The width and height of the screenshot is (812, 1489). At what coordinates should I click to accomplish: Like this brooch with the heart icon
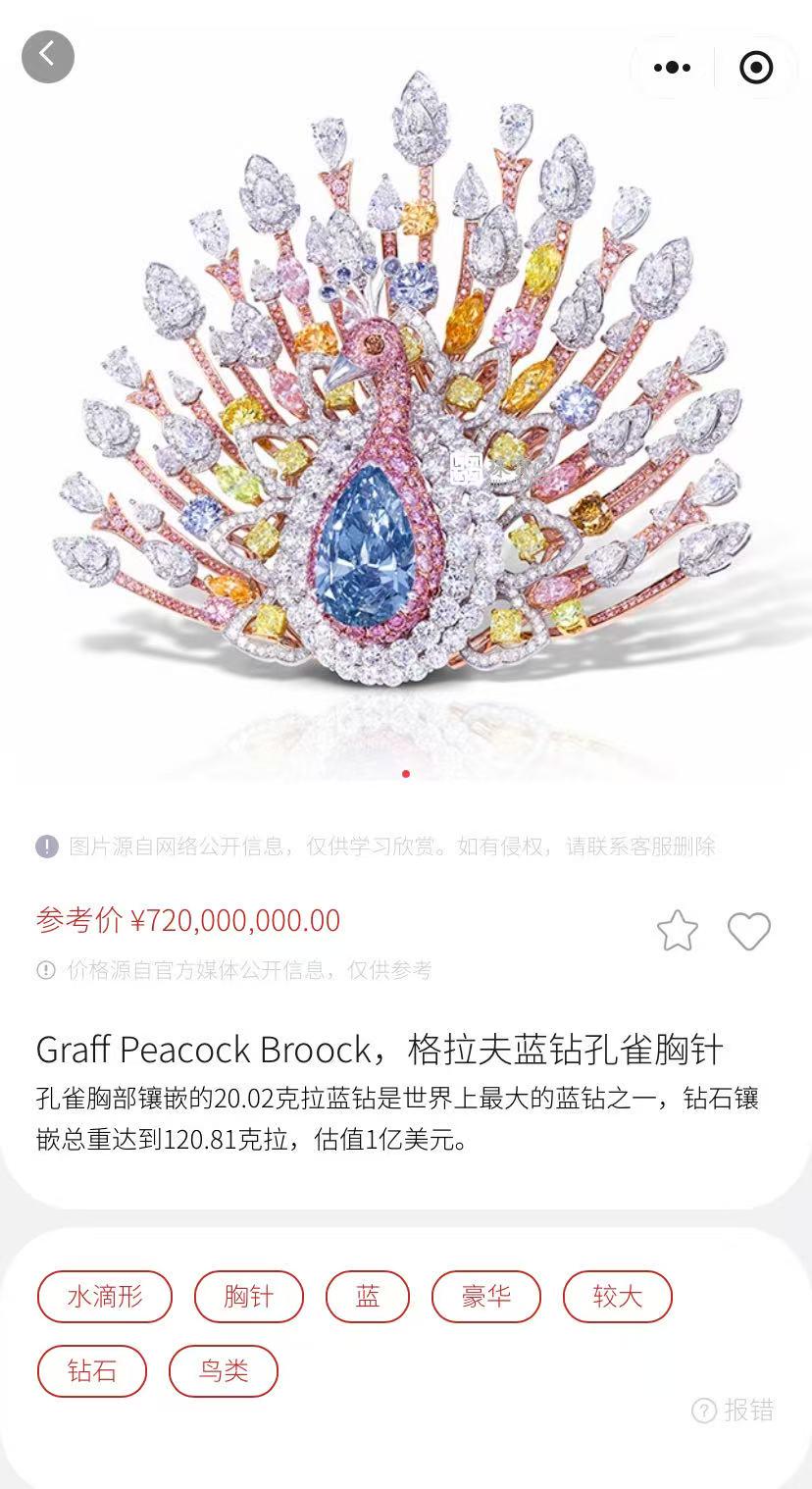pyautogui.click(x=749, y=931)
